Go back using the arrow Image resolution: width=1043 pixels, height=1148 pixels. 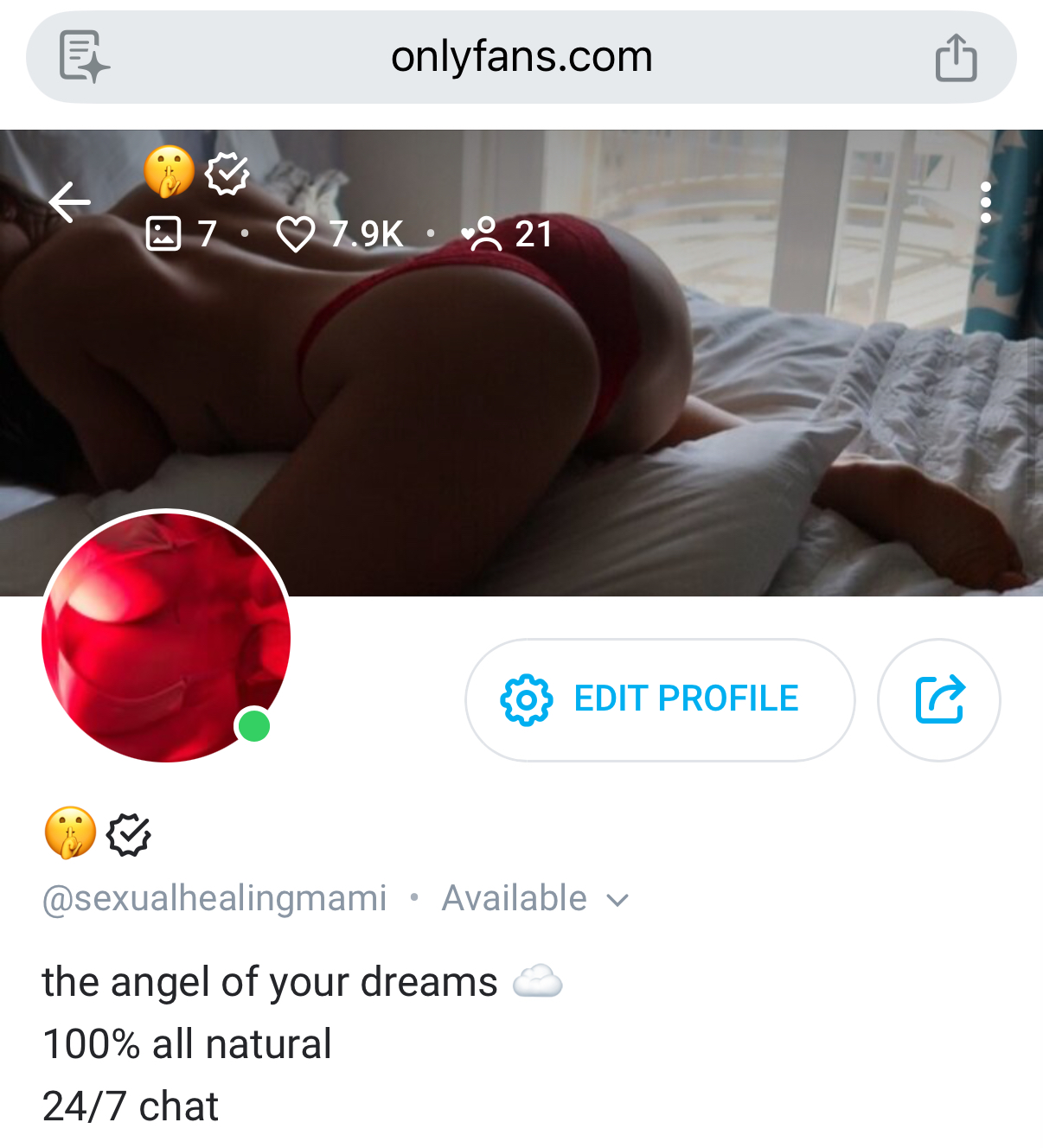(70, 203)
